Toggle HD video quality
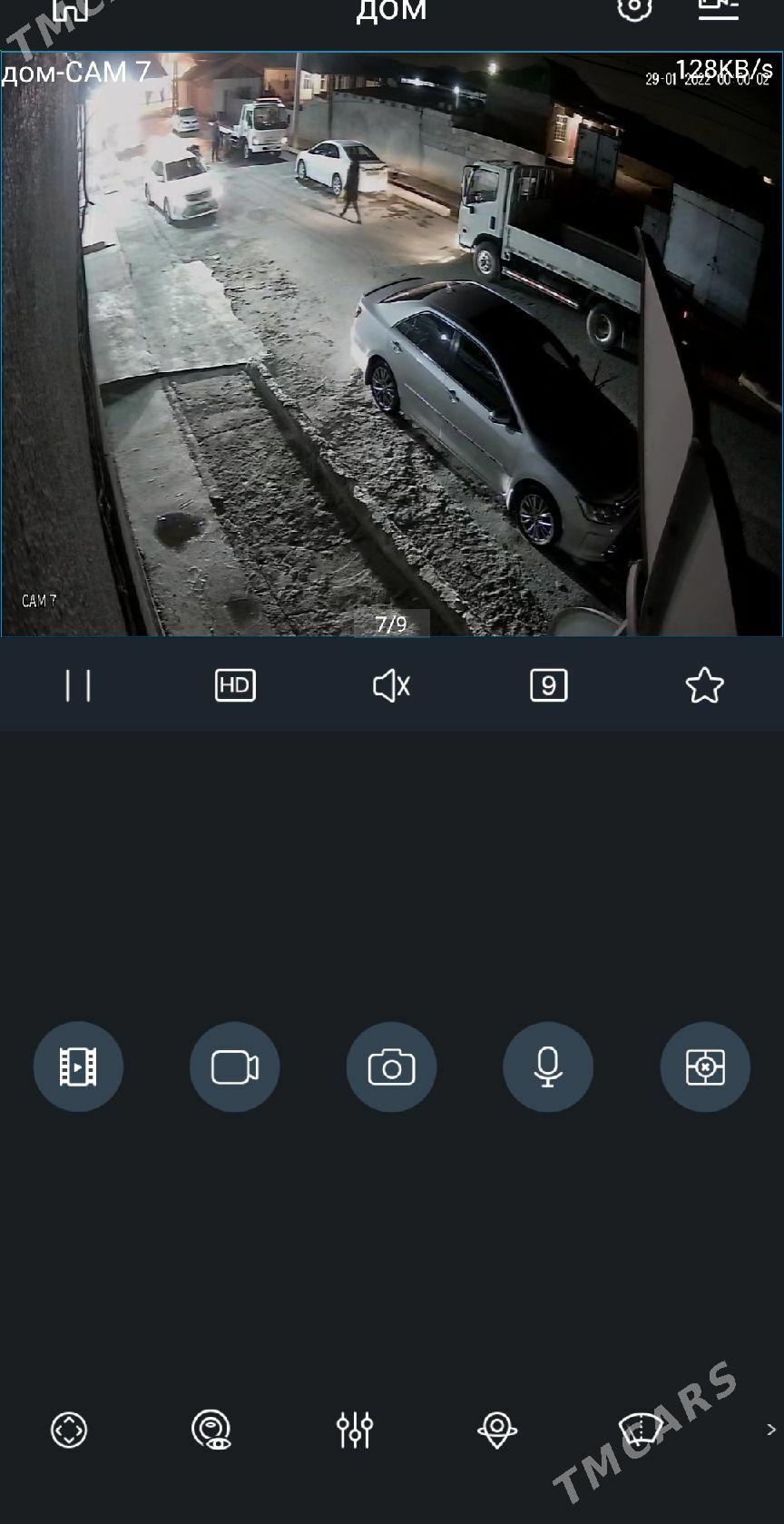This screenshot has width=784, height=1524. point(235,685)
